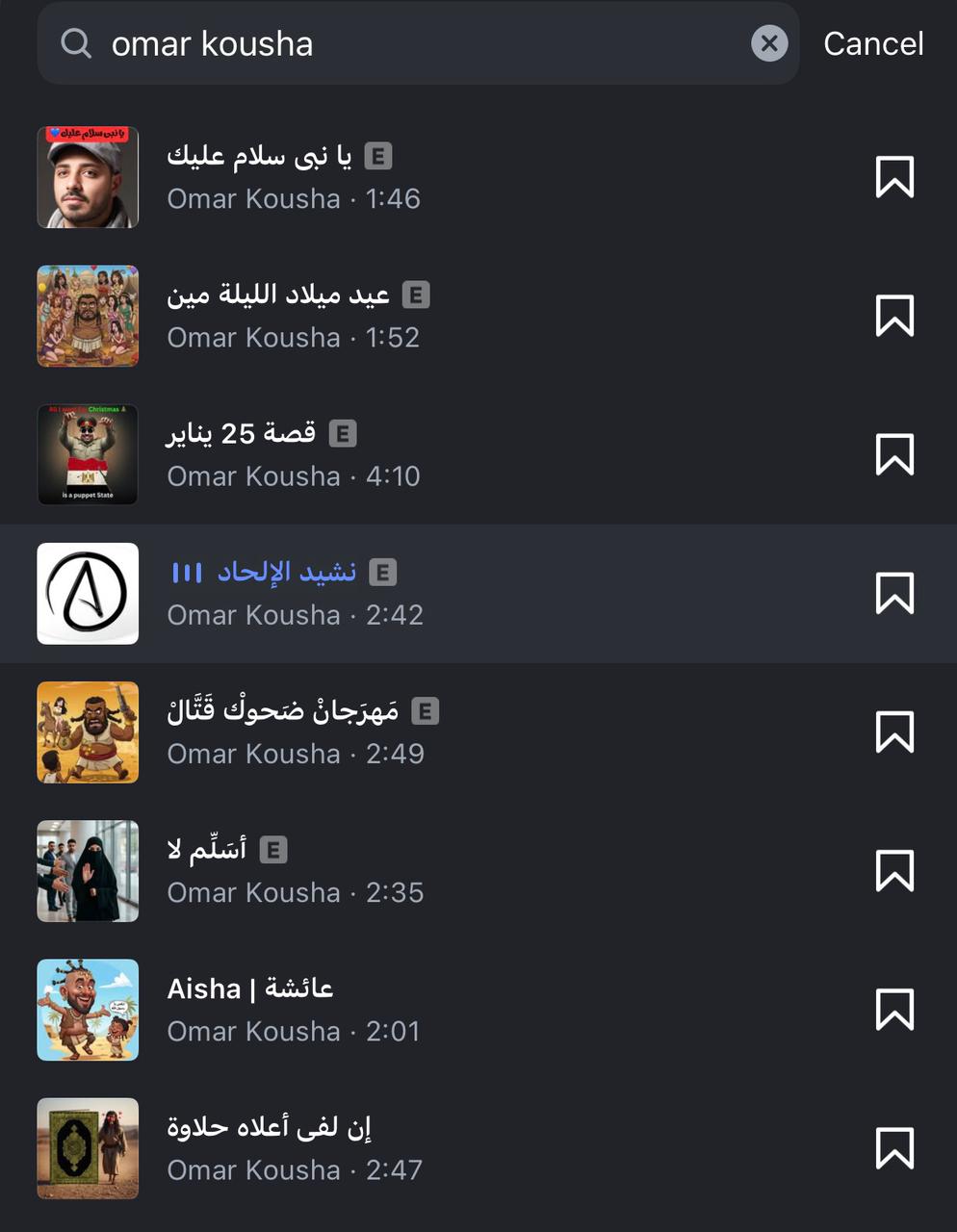
Task: Clear the search text with the X
Action: [x=769, y=43]
